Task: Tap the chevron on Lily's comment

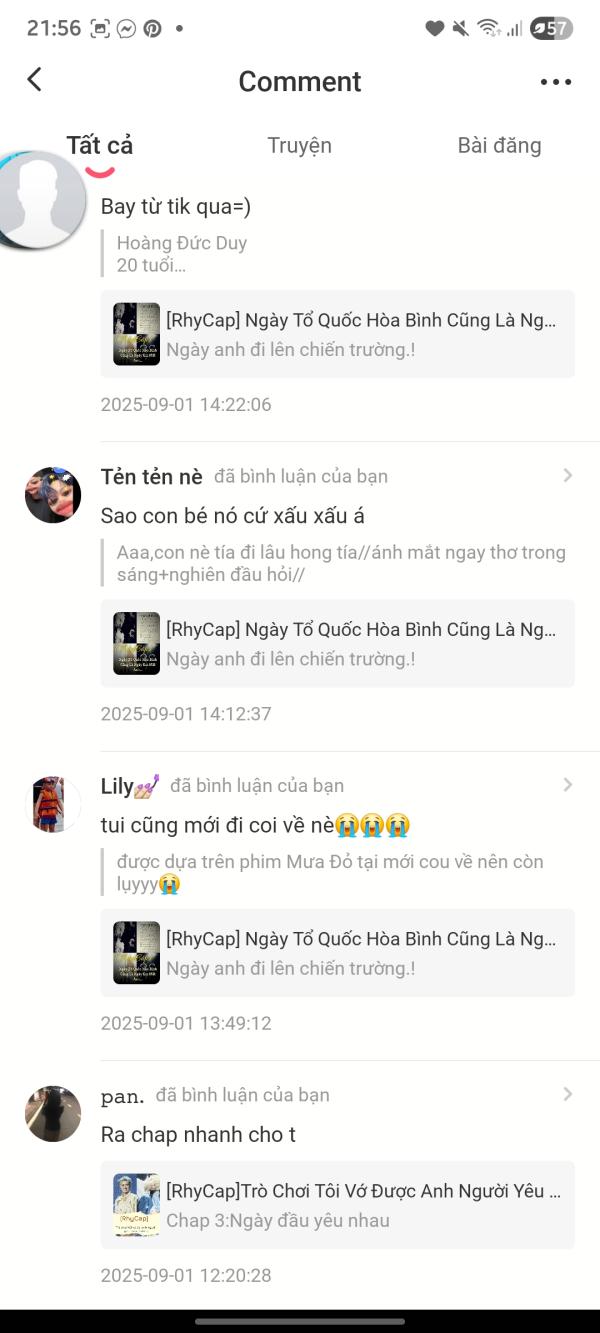Action: pyautogui.click(x=567, y=785)
